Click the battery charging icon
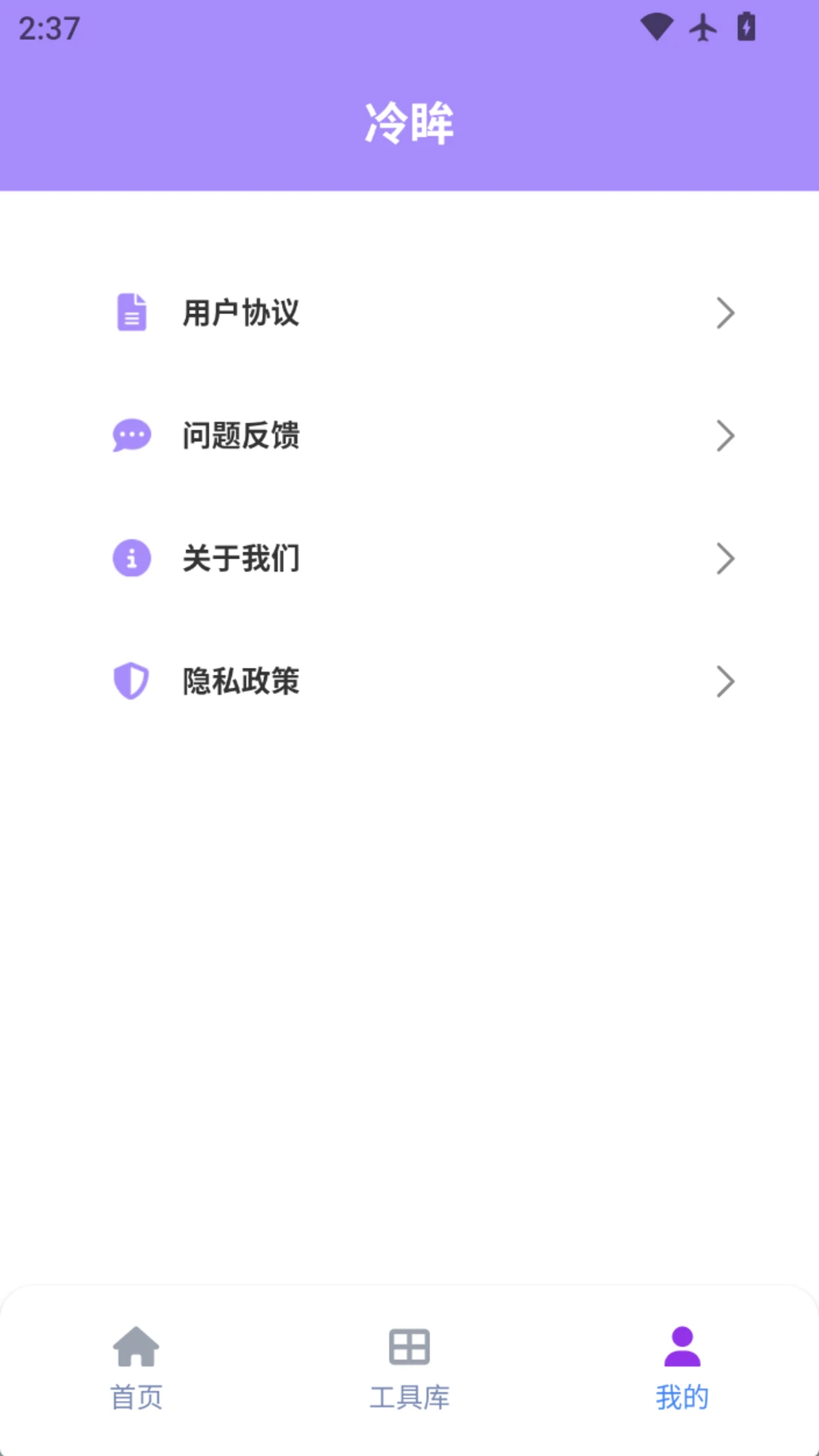The width and height of the screenshot is (819, 1456). click(746, 27)
